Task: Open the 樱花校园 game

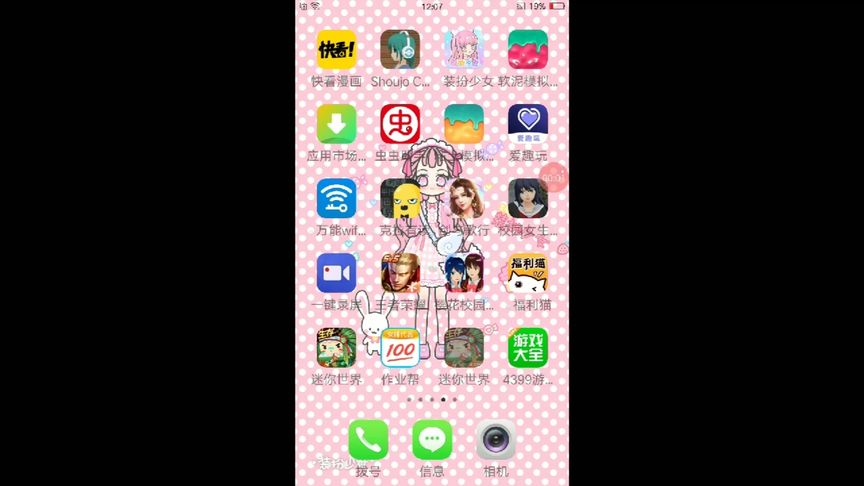Action: point(464,273)
